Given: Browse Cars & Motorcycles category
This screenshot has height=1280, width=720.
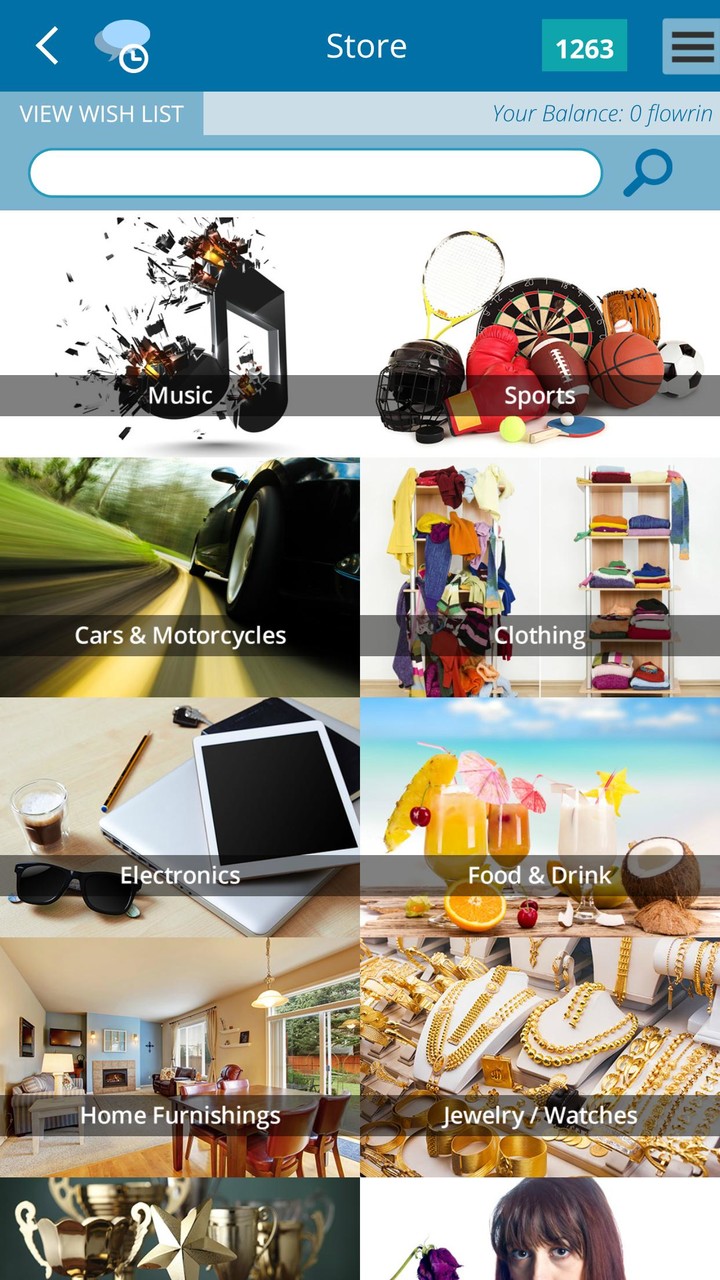Looking at the screenshot, I should (180, 577).
